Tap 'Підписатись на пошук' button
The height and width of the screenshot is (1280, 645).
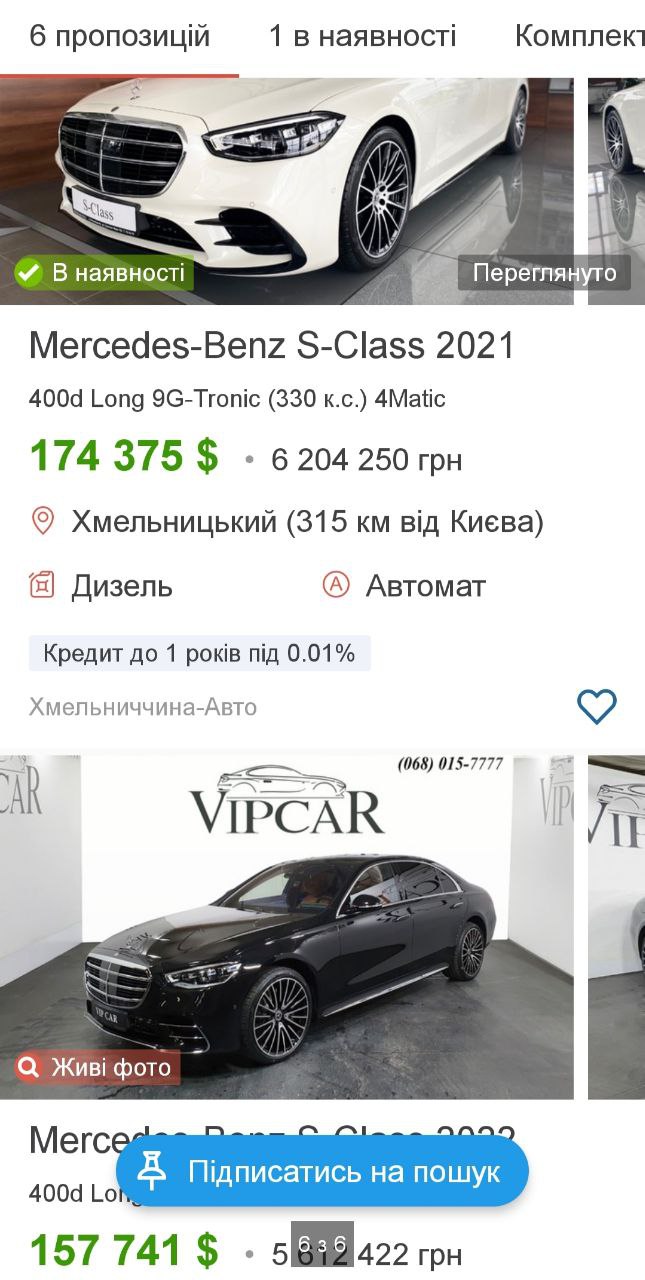(x=322, y=1171)
